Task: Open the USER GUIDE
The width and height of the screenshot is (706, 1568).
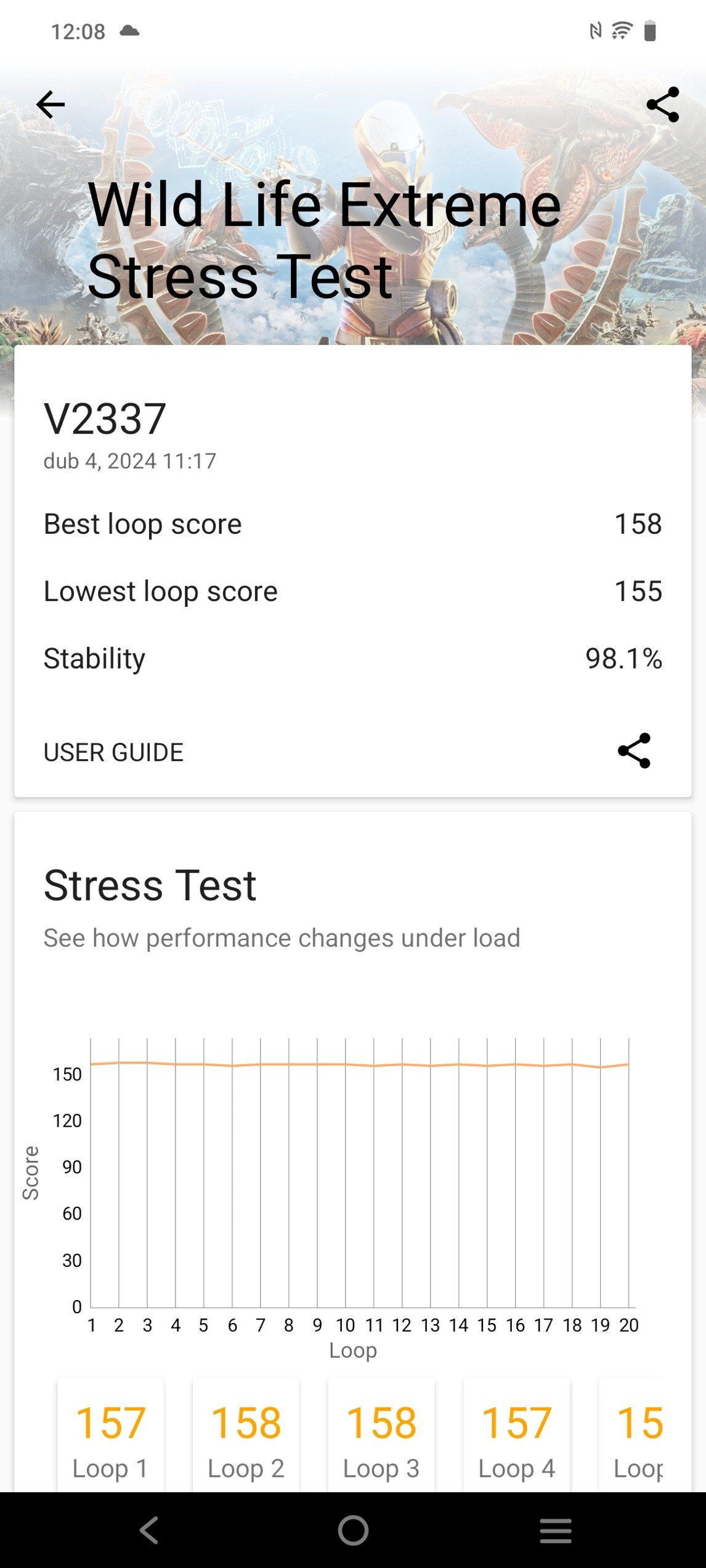Action: (113, 752)
